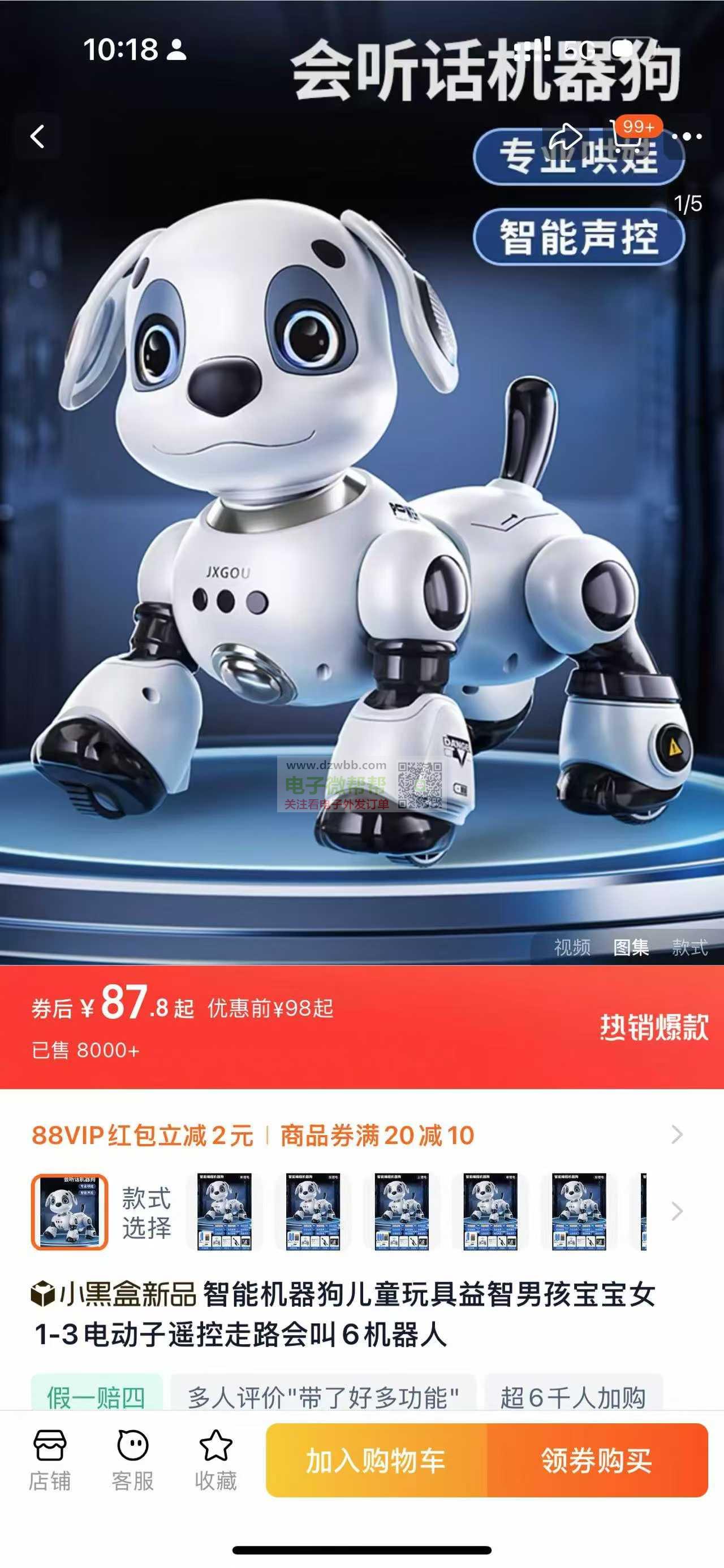The height and width of the screenshot is (1568, 724).
Task: Select the 图集 media tab
Action: point(631,947)
